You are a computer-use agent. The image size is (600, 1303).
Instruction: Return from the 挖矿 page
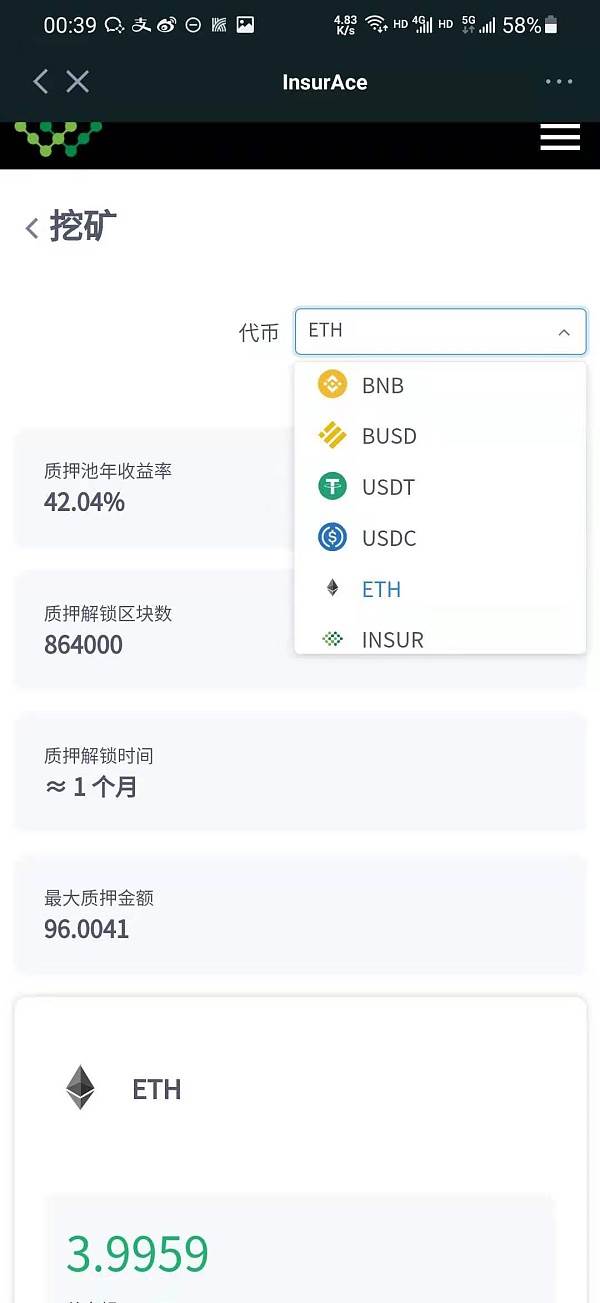click(x=32, y=229)
